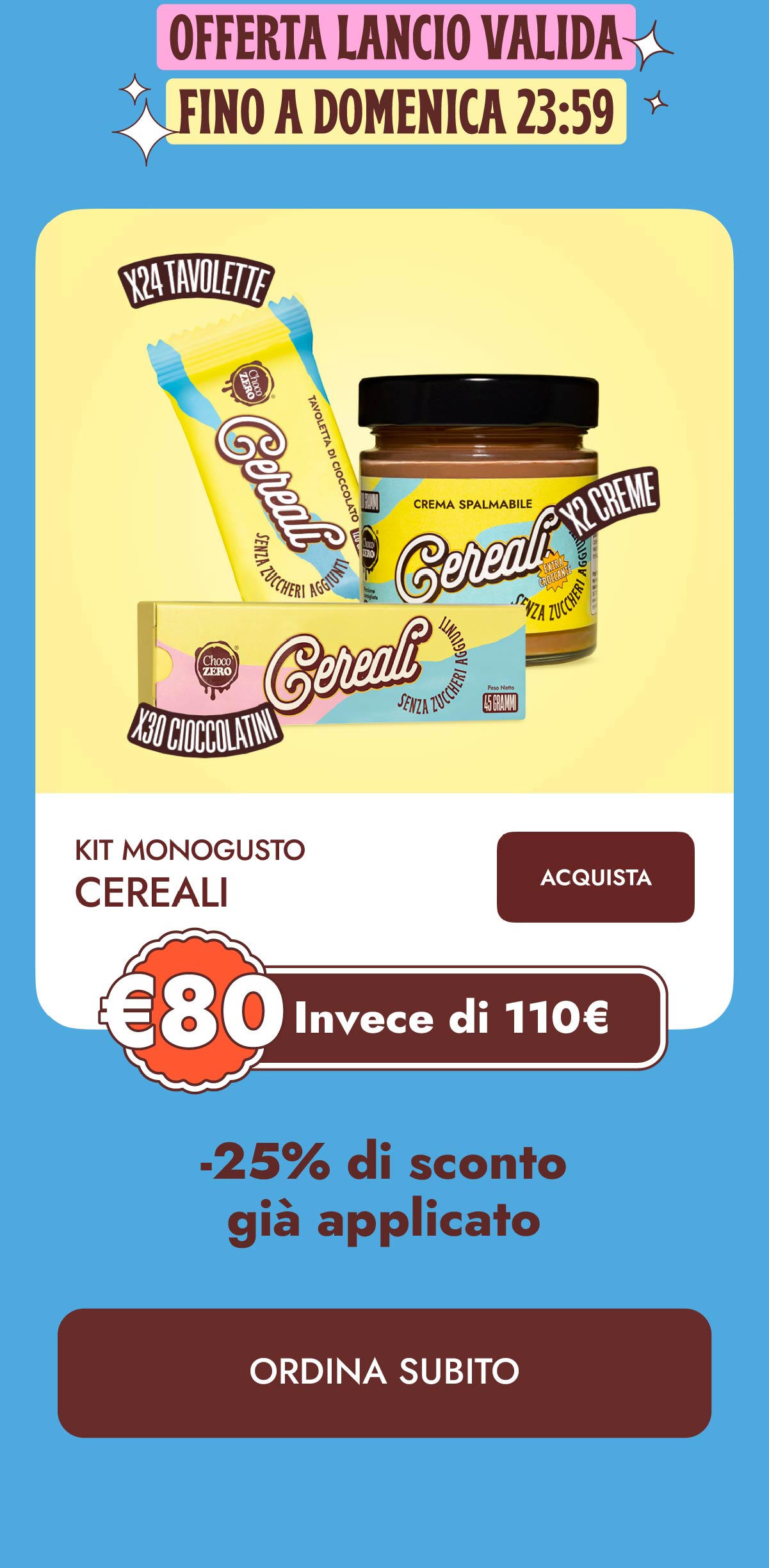The height and width of the screenshot is (1568, 769).
Task: Tap the ACQUISTA button for Kit Cereali
Action: click(595, 877)
